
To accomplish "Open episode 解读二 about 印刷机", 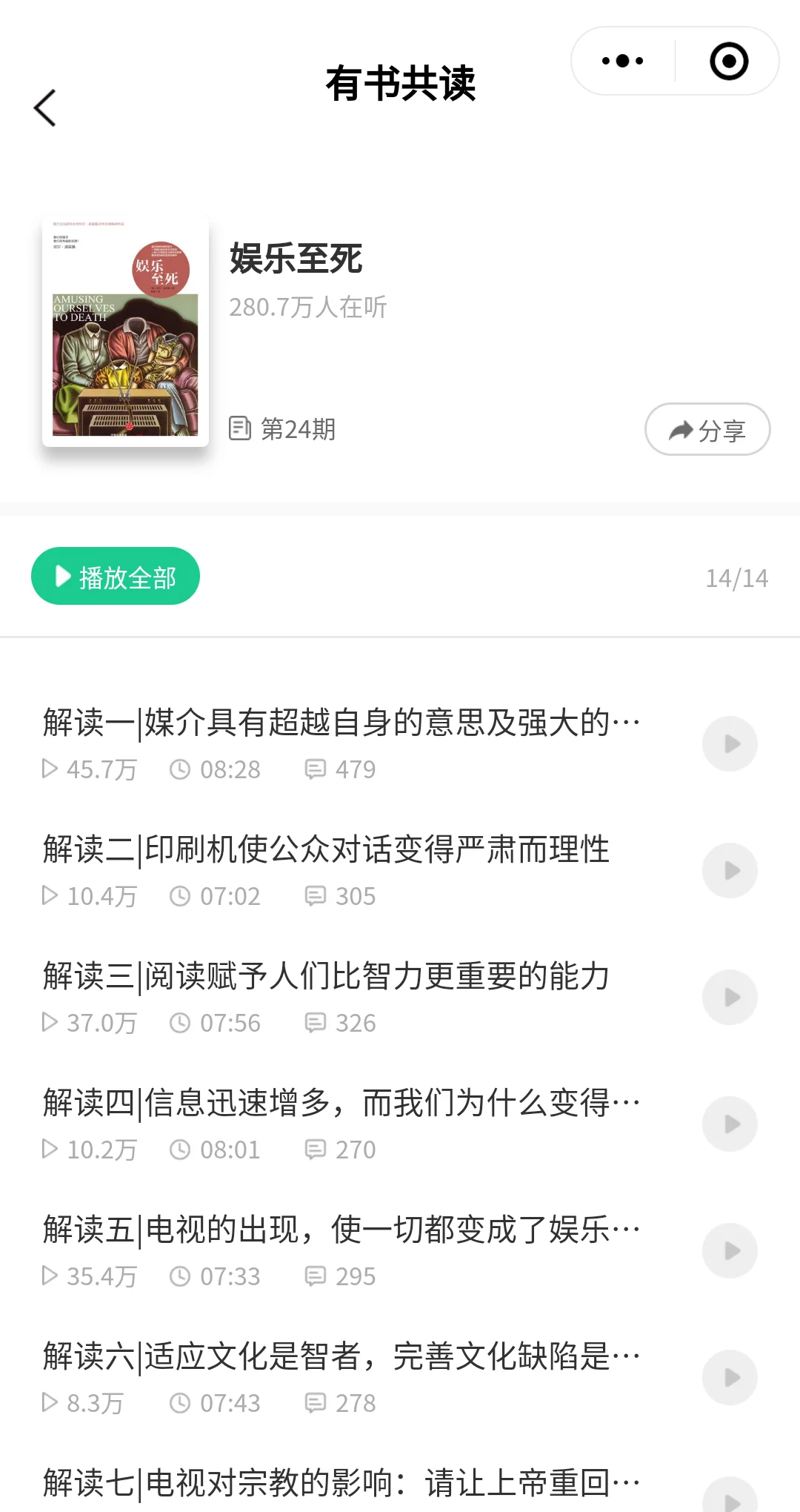I will [x=326, y=849].
